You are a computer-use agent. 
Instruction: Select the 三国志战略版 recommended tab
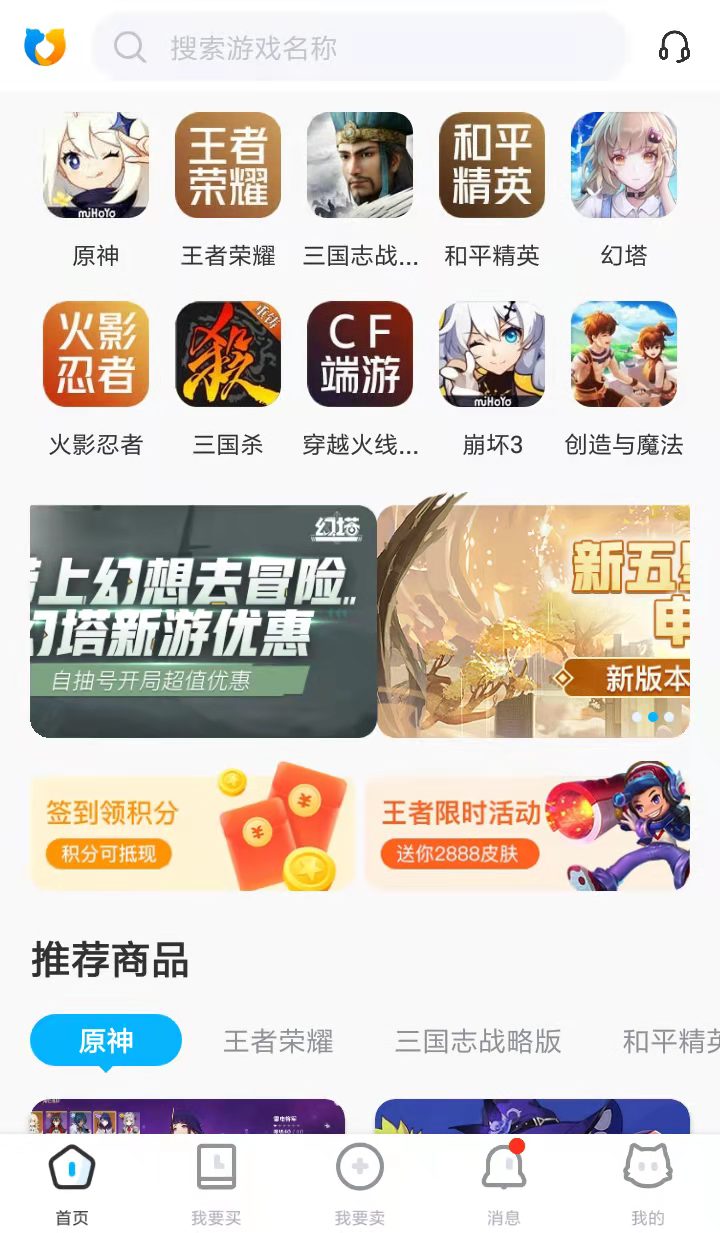478,1041
